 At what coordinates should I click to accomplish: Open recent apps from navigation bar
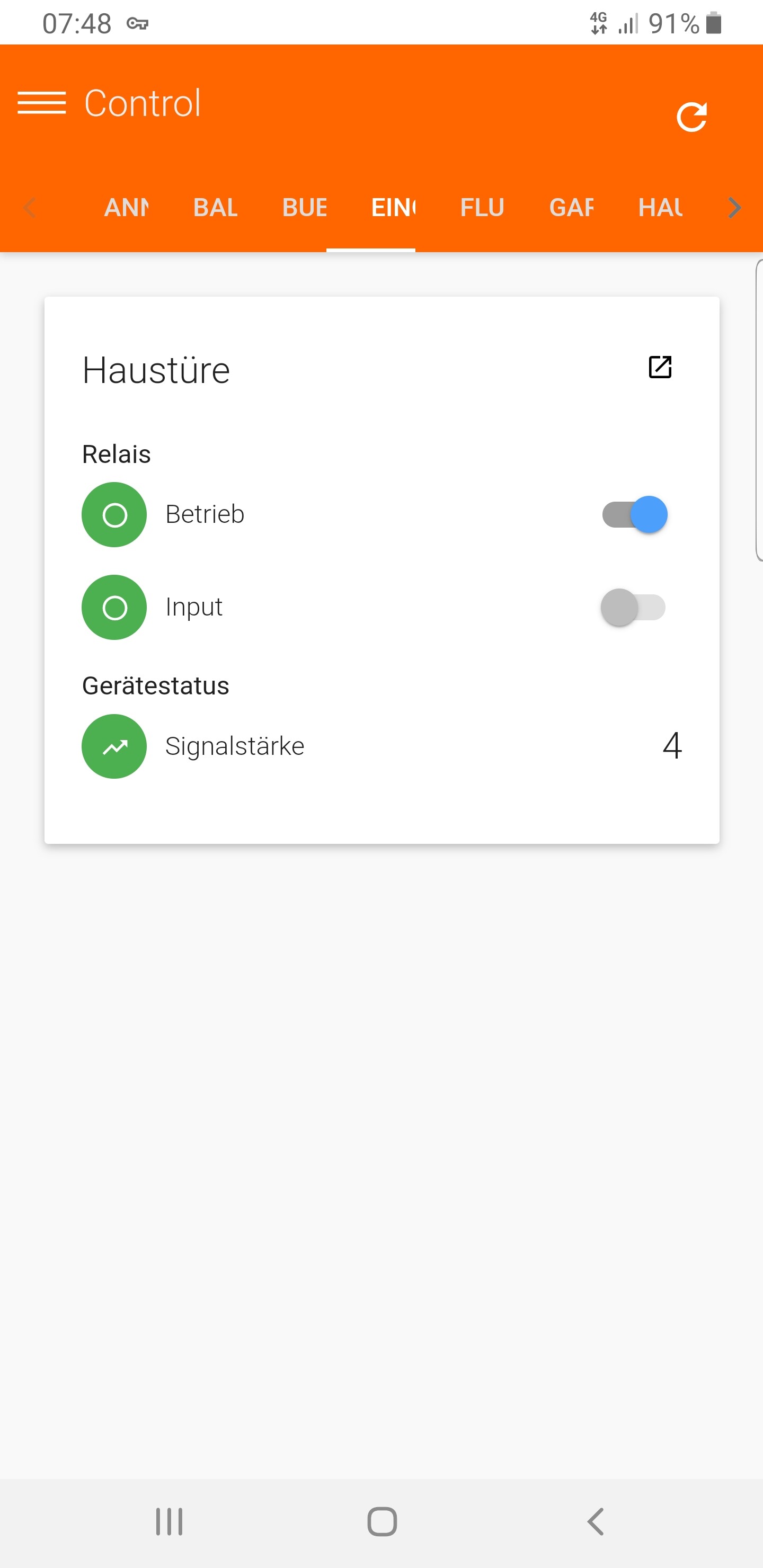tap(169, 1522)
